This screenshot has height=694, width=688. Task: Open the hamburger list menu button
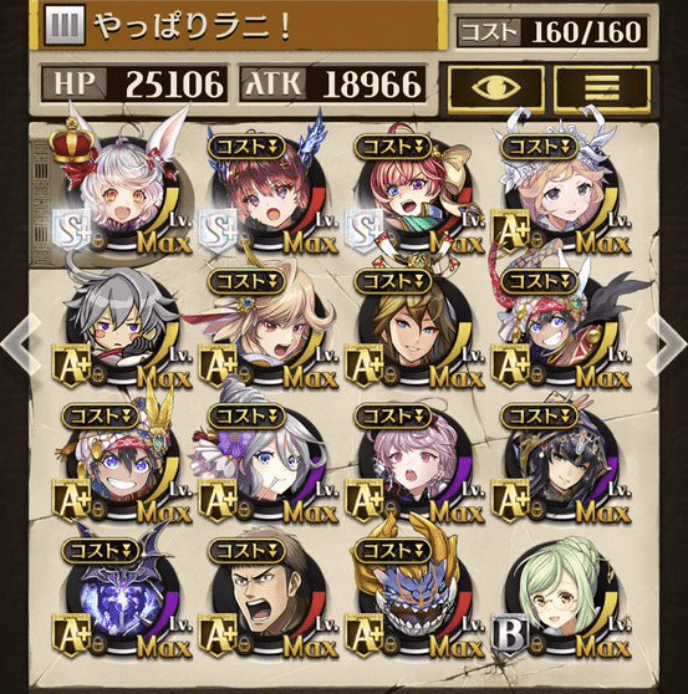[602, 87]
